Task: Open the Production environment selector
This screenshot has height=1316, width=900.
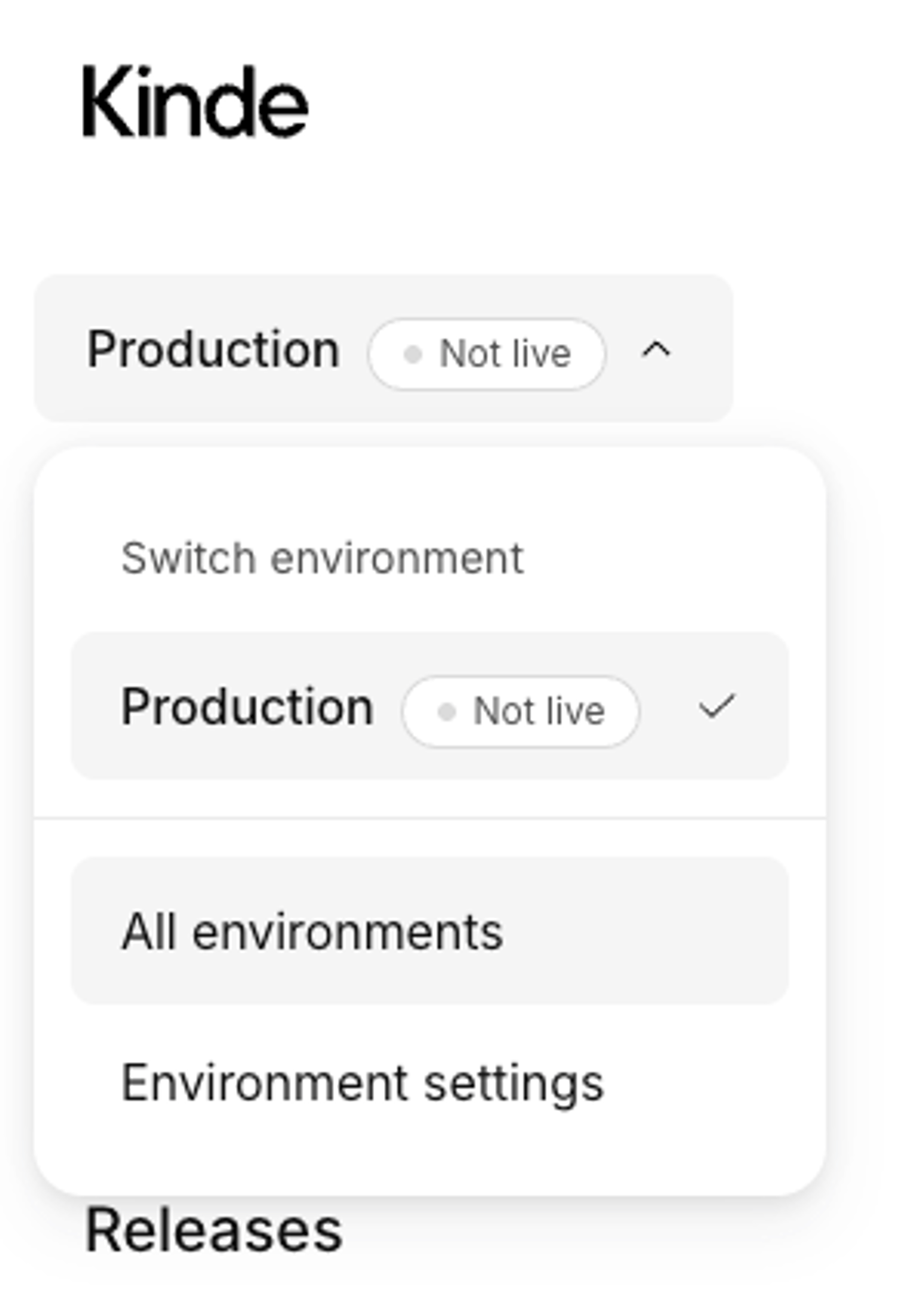Action: click(x=383, y=351)
